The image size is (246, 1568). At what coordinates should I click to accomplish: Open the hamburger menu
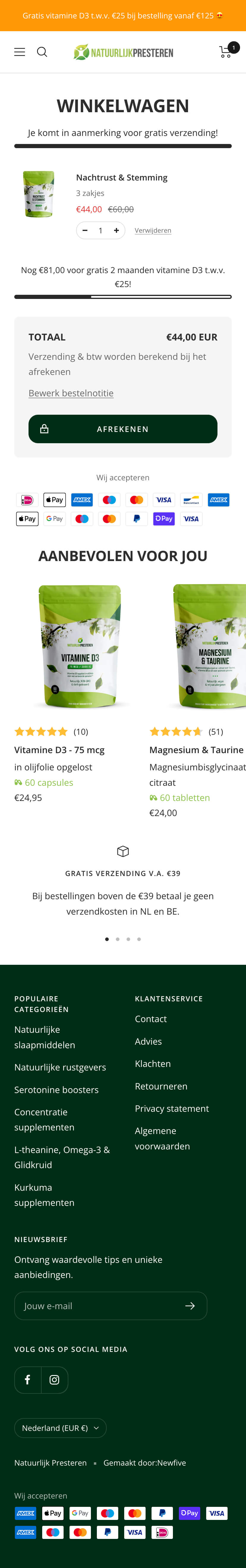(x=20, y=52)
